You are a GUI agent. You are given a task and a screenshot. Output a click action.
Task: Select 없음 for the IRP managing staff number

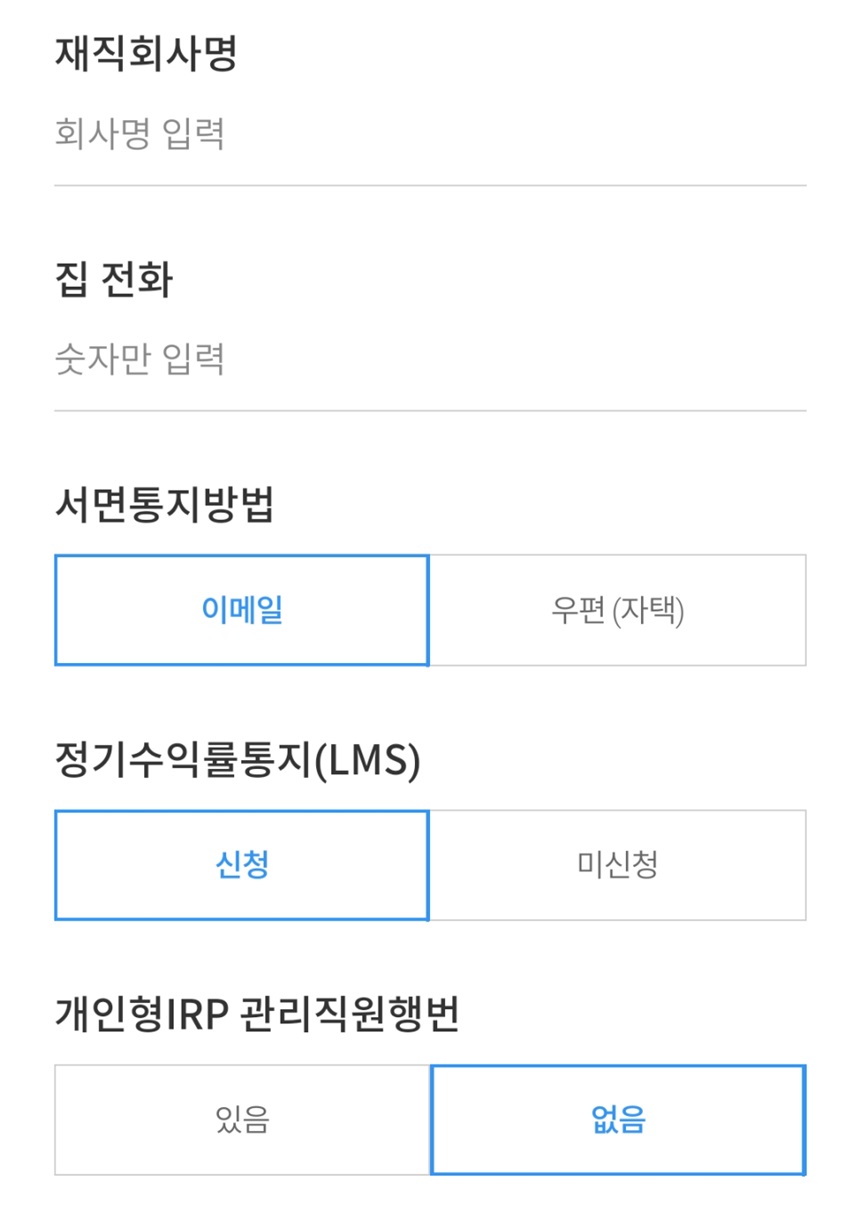[x=617, y=1119]
